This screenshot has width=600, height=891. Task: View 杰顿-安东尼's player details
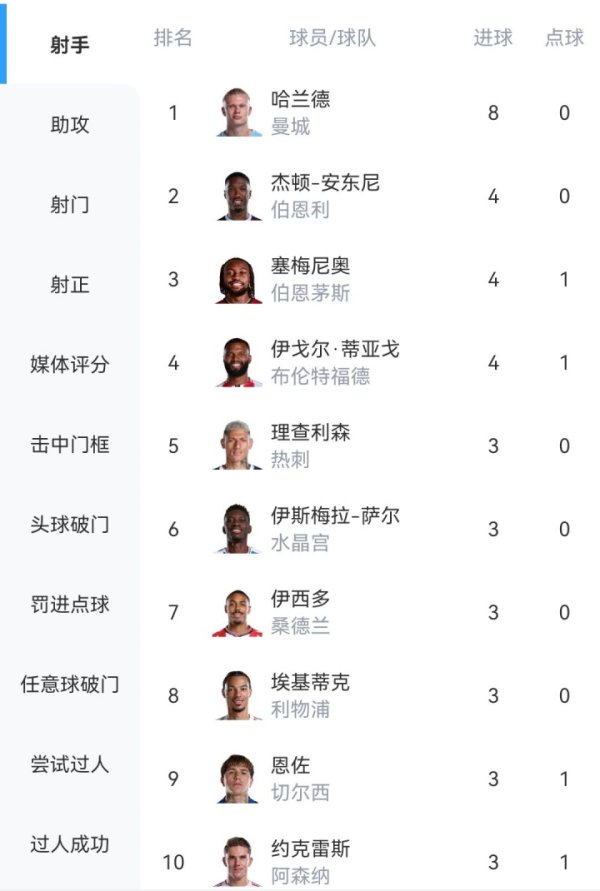[324, 196]
